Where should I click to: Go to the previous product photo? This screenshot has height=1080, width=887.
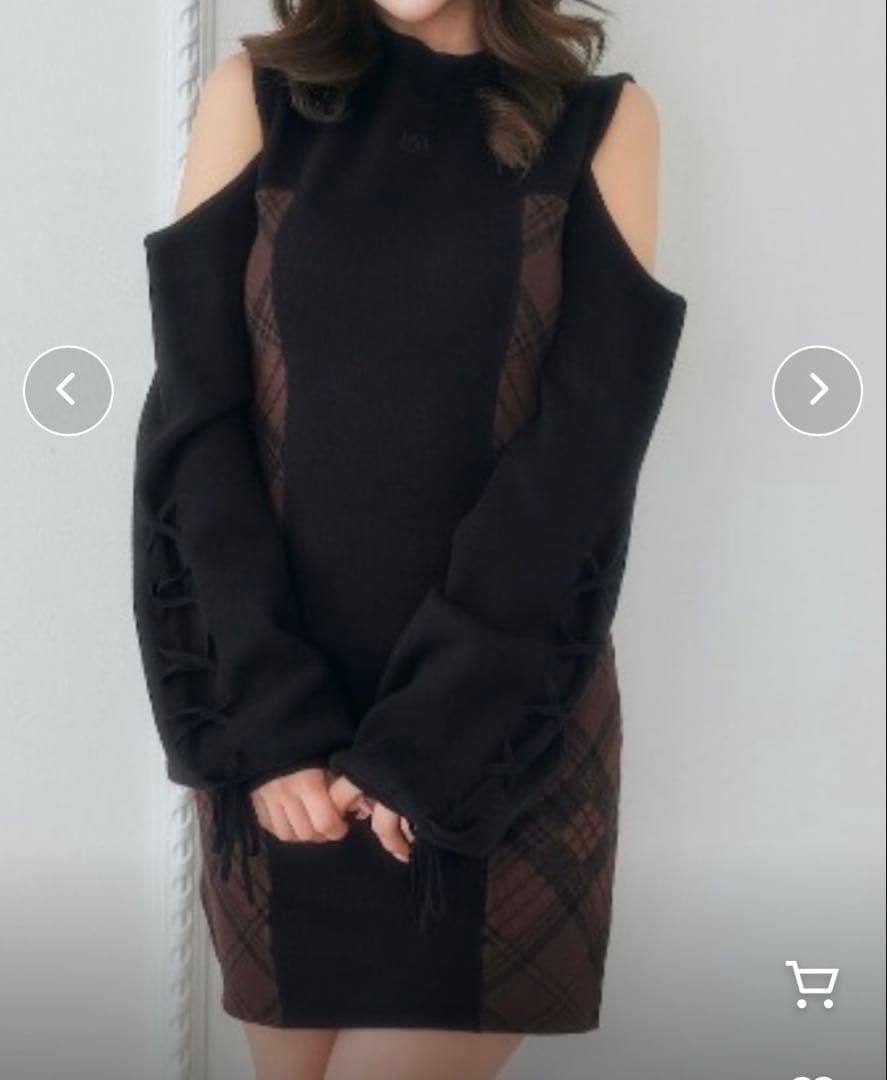68,391
